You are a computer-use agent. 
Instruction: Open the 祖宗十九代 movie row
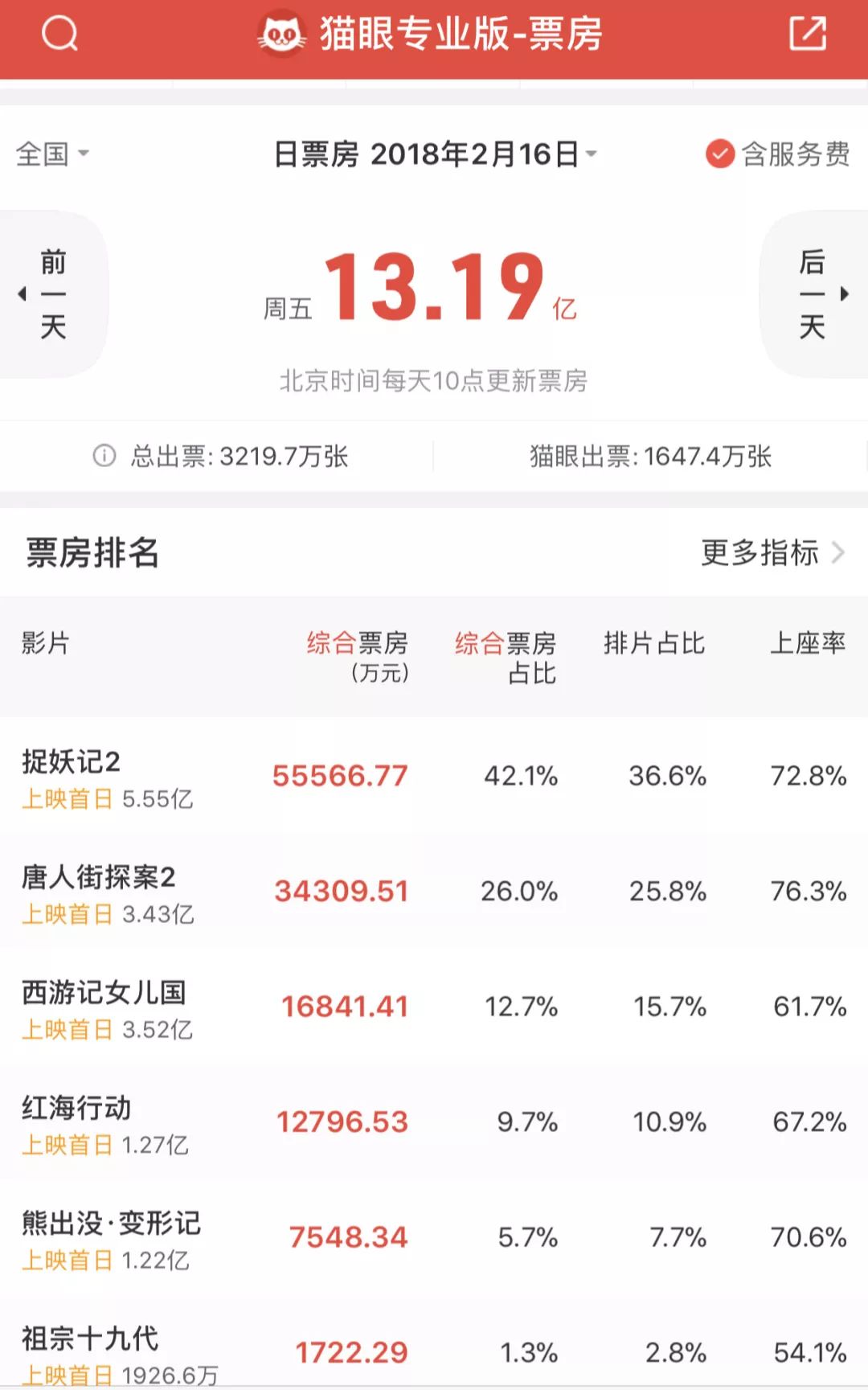[434, 1352]
